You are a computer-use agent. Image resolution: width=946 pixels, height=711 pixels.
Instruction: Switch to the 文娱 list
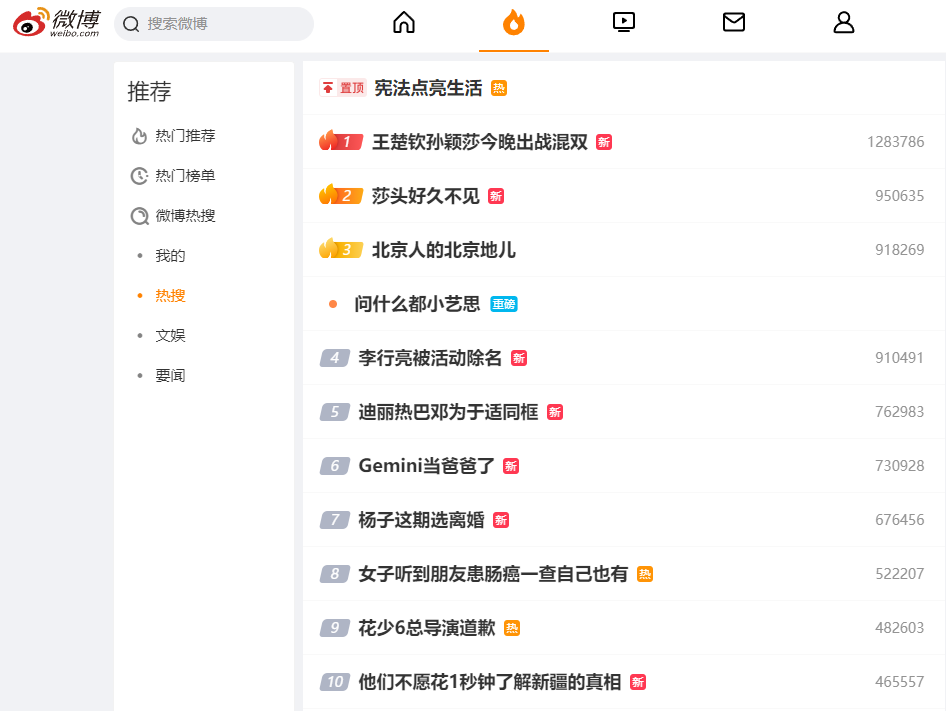(x=170, y=336)
